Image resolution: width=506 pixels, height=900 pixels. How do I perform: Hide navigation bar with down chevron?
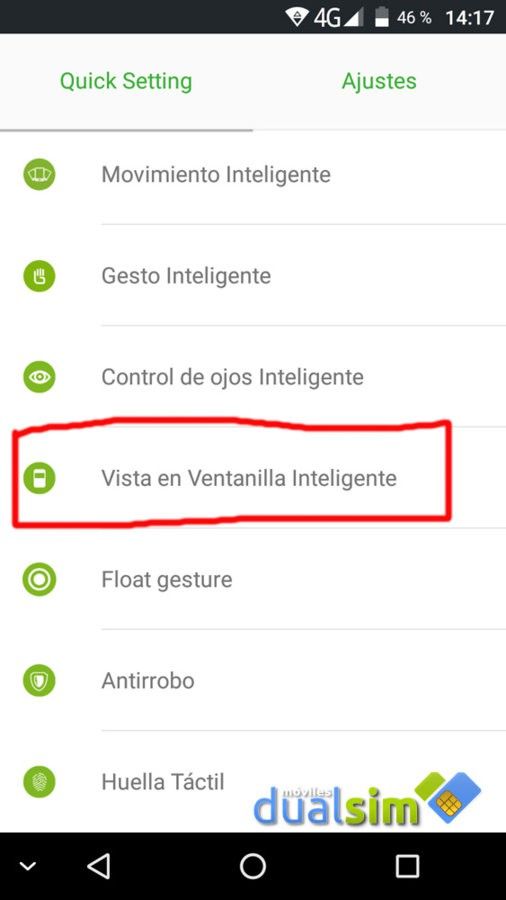click(28, 867)
